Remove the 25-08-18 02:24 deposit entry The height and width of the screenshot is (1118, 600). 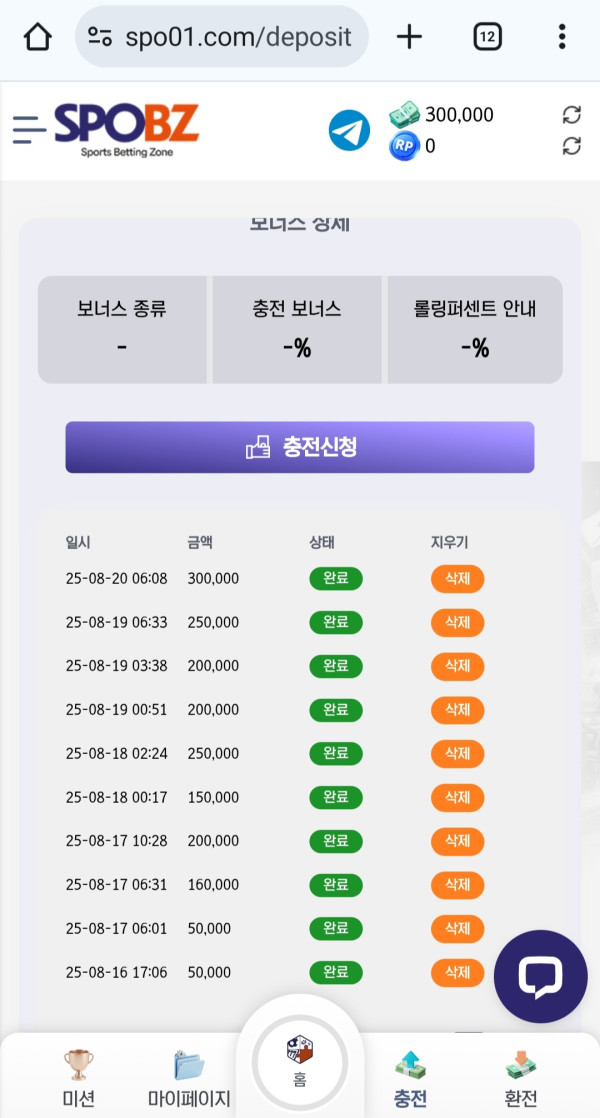coord(457,753)
